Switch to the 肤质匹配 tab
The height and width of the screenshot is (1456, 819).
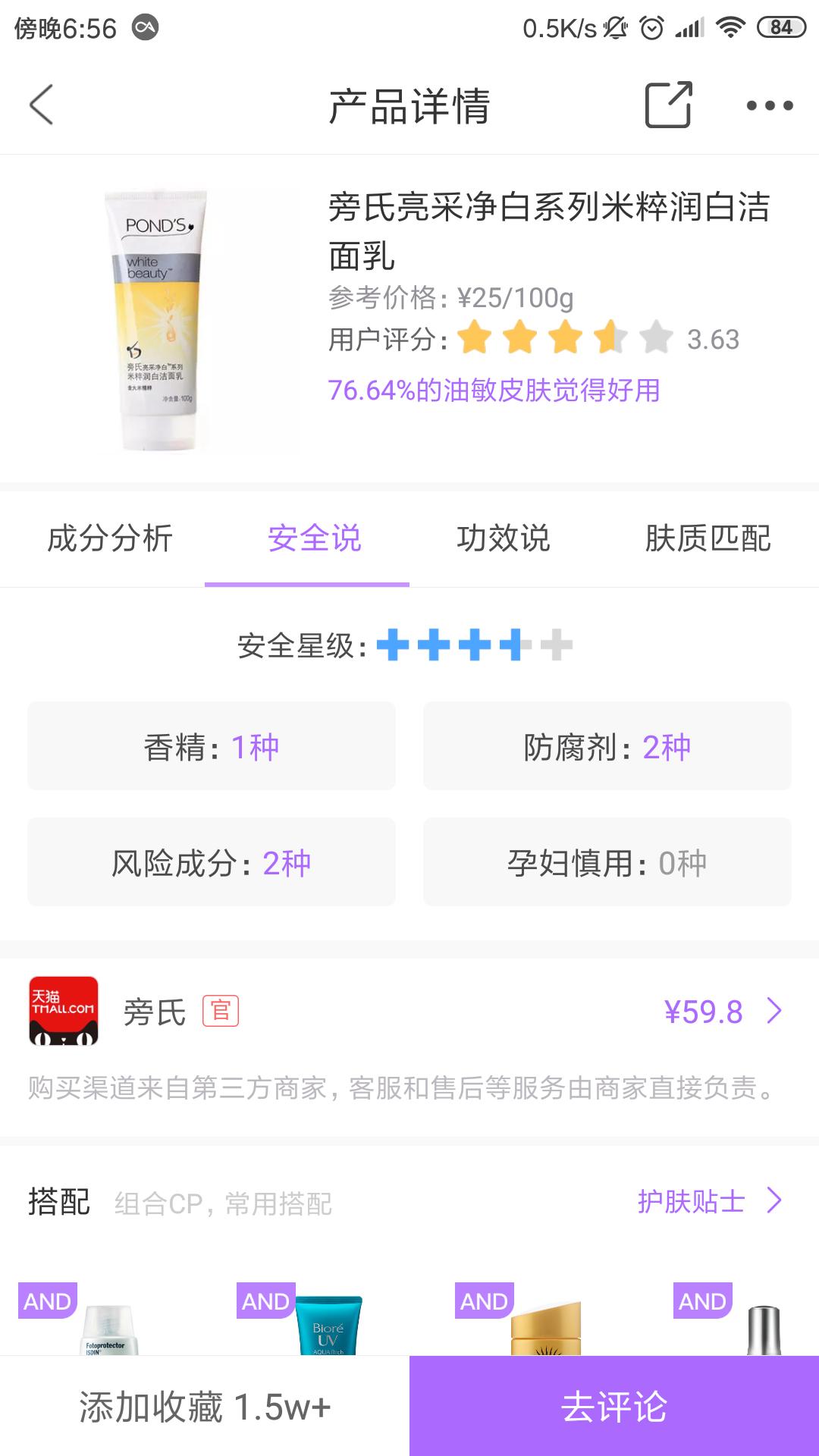coord(710,538)
